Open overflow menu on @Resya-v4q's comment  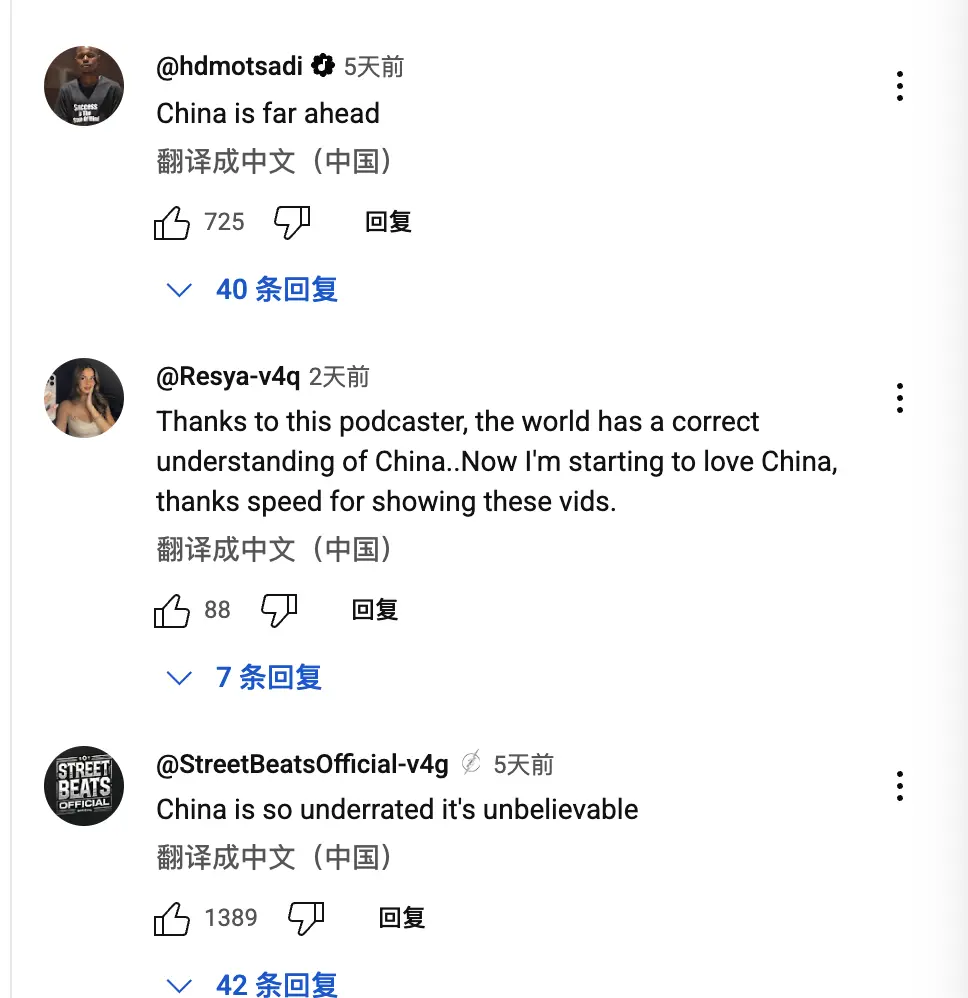900,398
